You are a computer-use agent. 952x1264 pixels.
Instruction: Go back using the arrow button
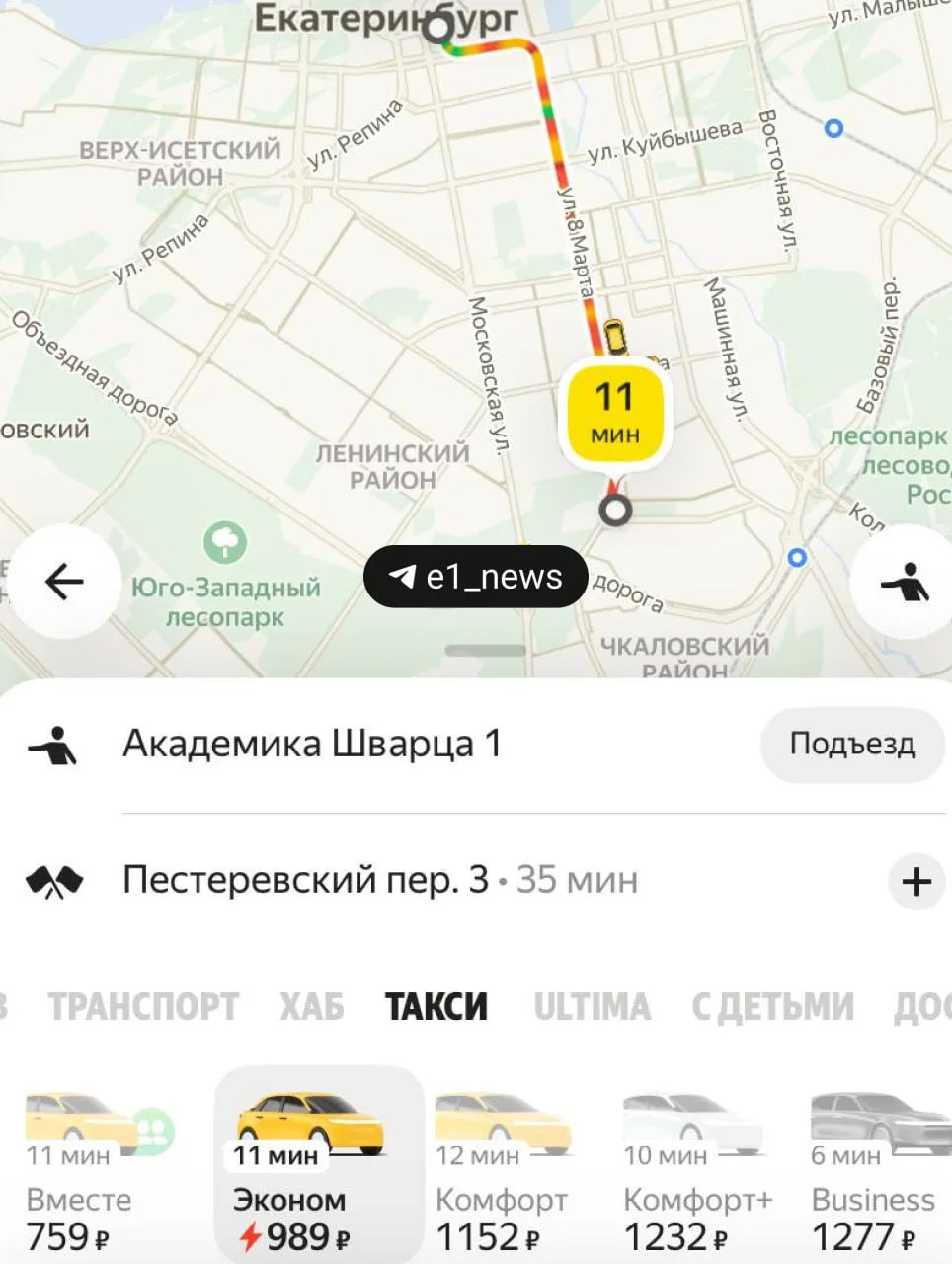(64, 582)
